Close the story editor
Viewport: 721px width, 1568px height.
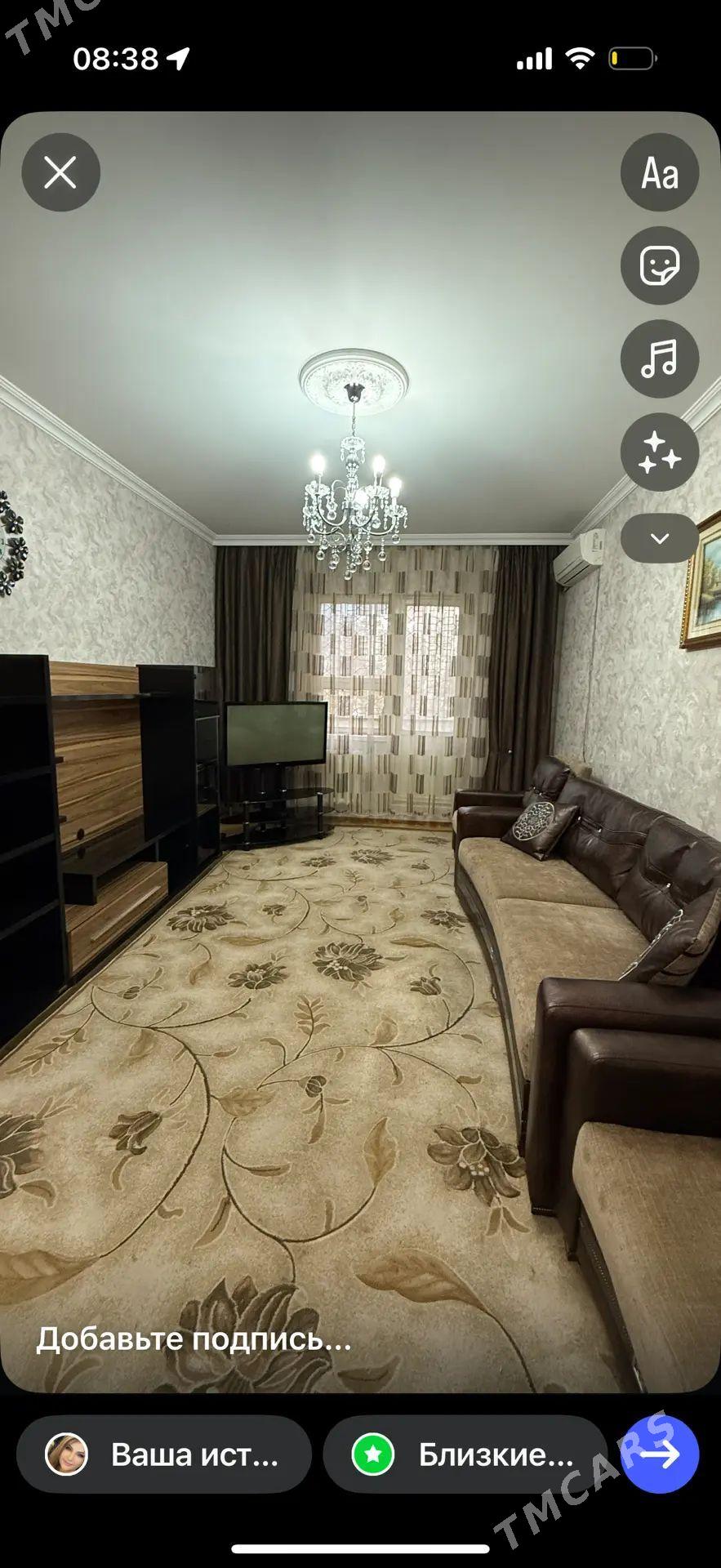[x=60, y=172]
